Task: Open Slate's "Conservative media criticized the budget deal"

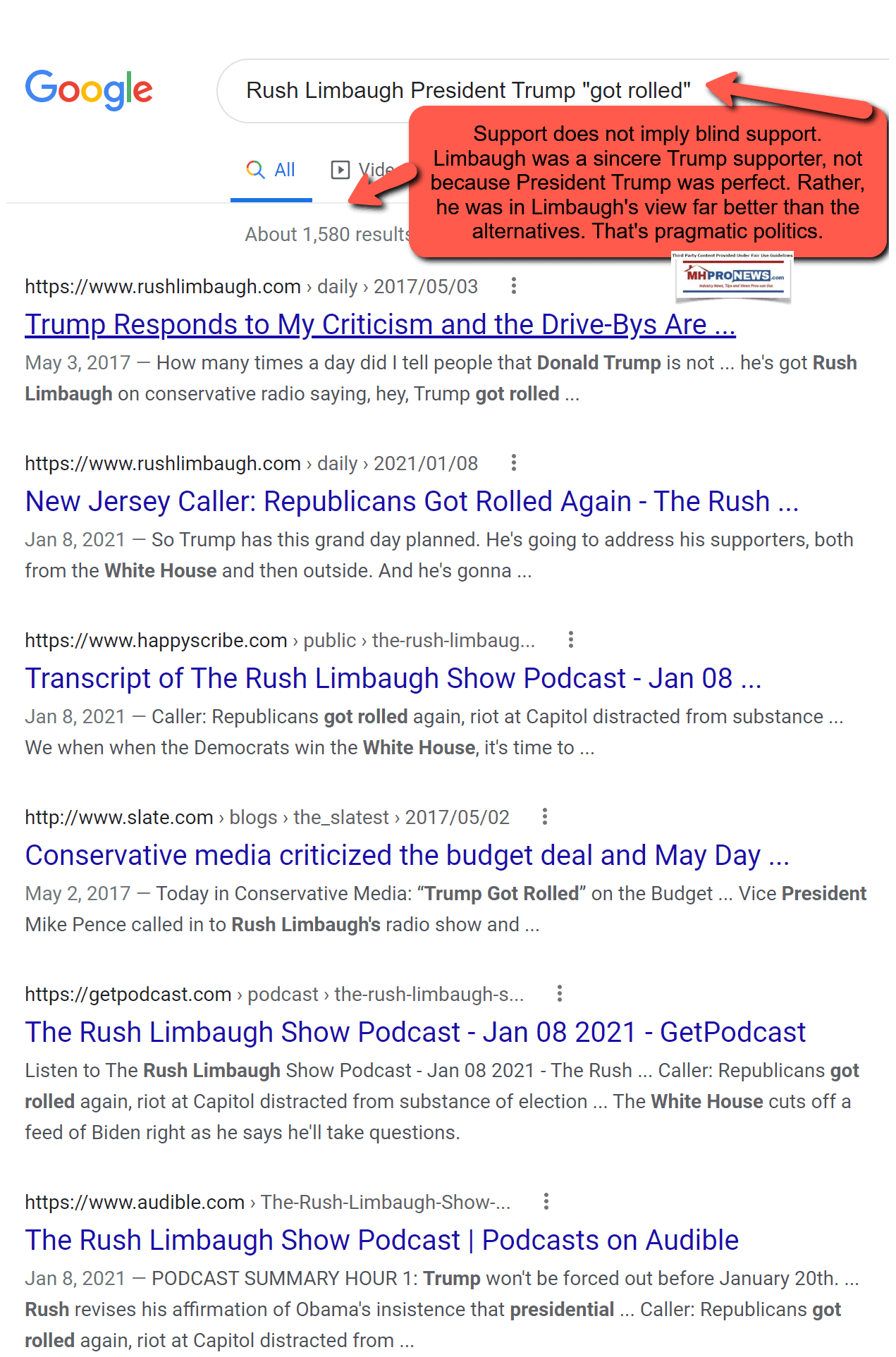Action: (407, 856)
